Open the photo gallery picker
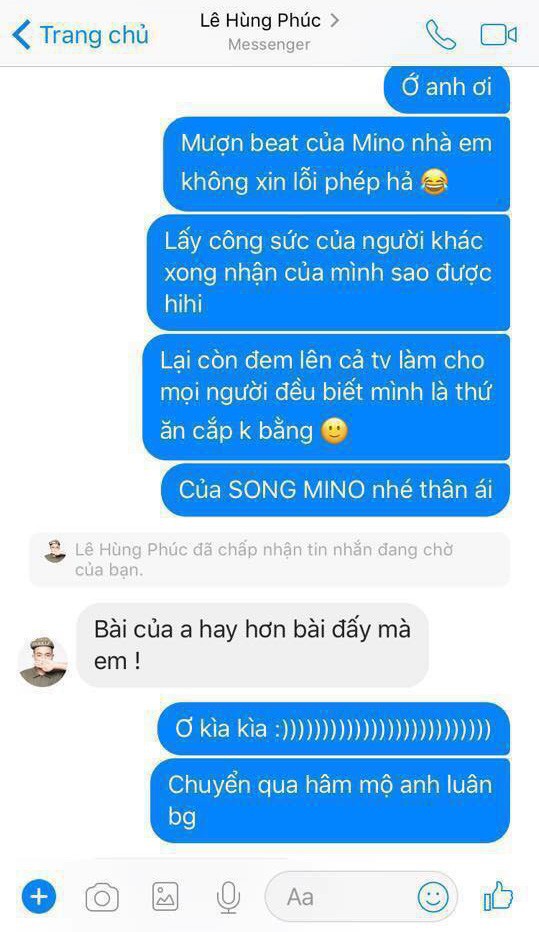Screen dimensions: 539x932 165,896
